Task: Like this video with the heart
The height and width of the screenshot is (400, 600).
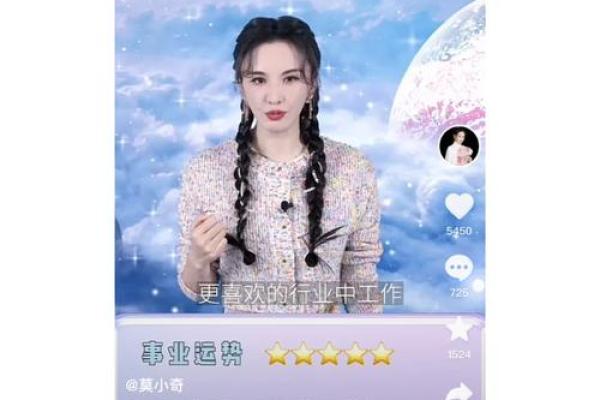Action: (x=459, y=206)
